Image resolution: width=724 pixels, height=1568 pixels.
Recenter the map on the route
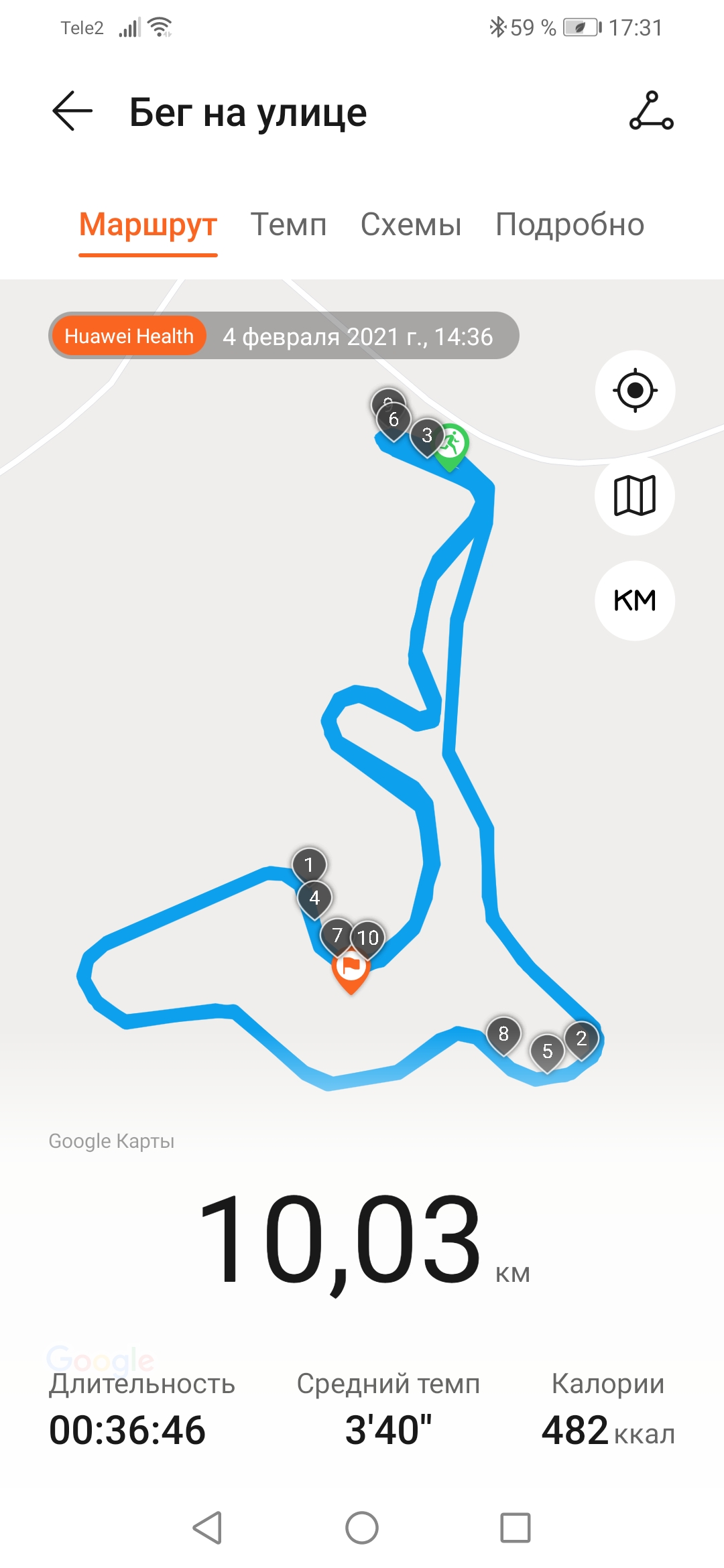pos(635,390)
